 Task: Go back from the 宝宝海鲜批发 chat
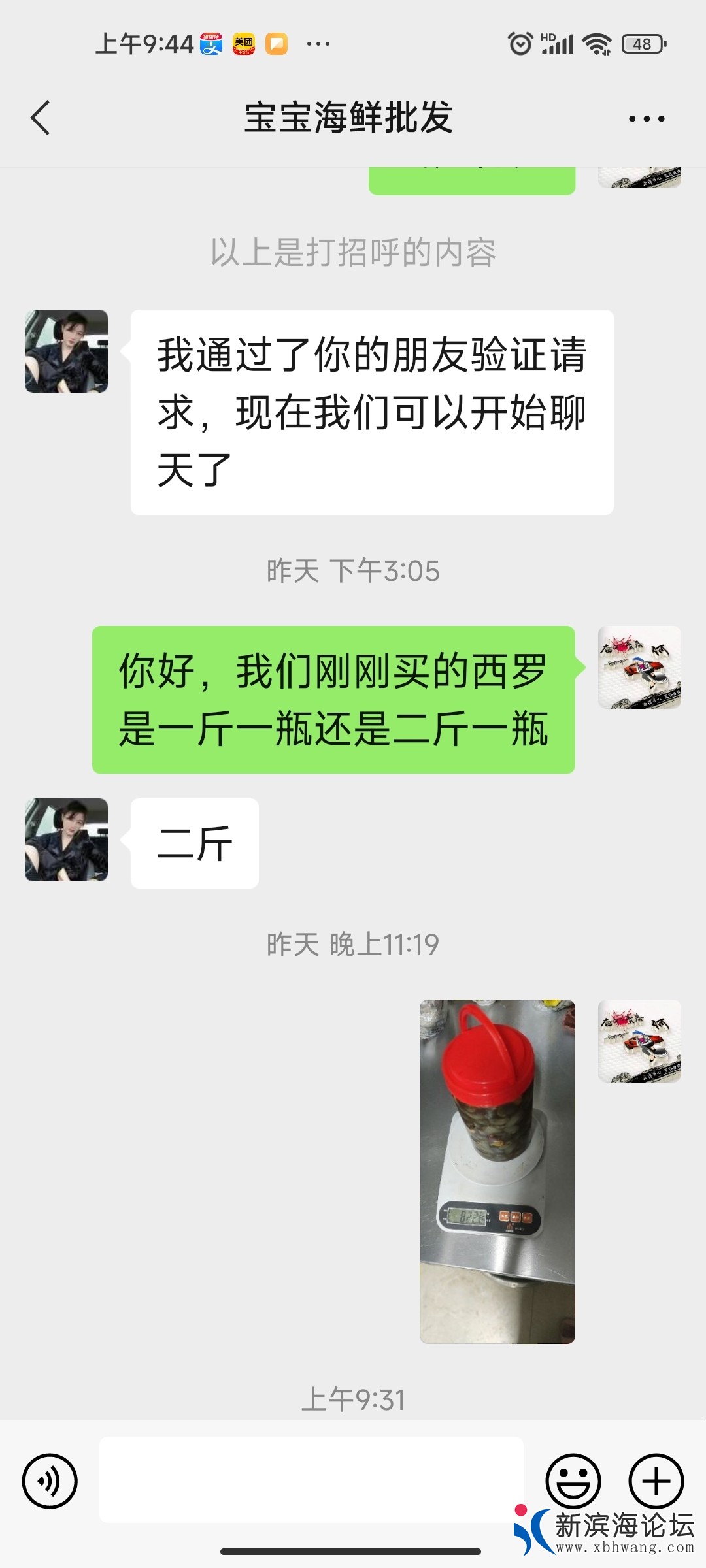tap(41, 118)
